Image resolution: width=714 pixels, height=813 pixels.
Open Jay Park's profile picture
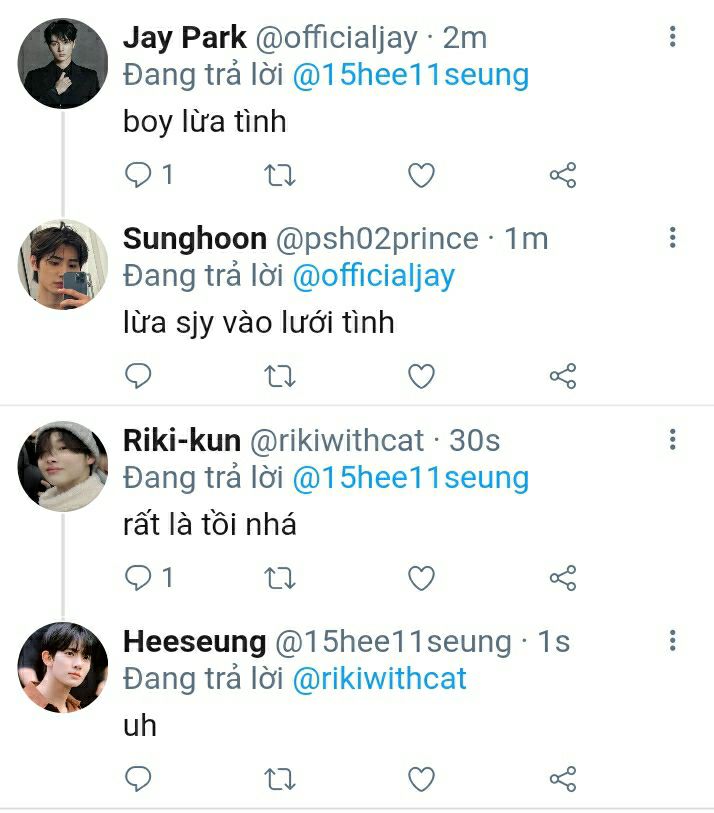click(x=63, y=64)
